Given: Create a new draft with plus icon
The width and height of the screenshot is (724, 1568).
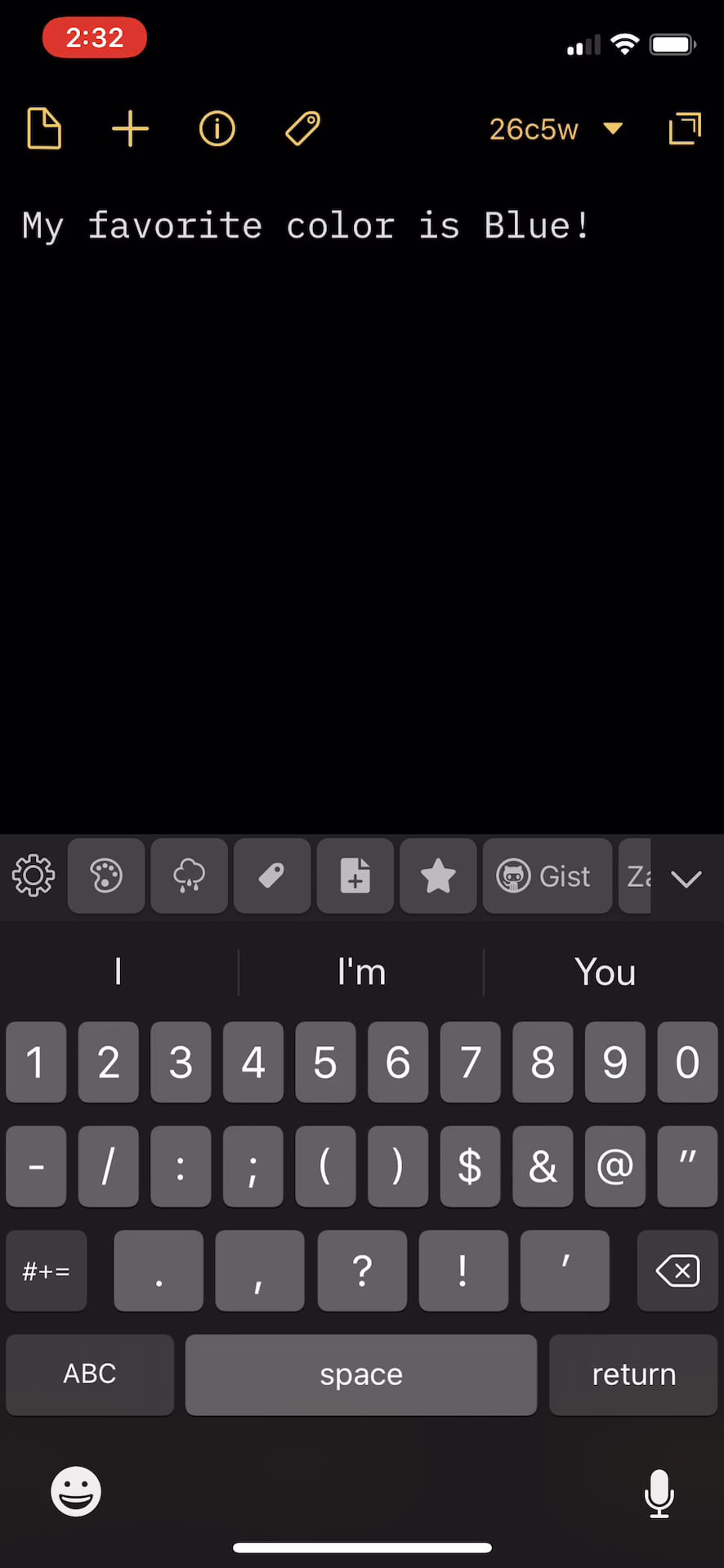Looking at the screenshot, I should tap(130, 128).
